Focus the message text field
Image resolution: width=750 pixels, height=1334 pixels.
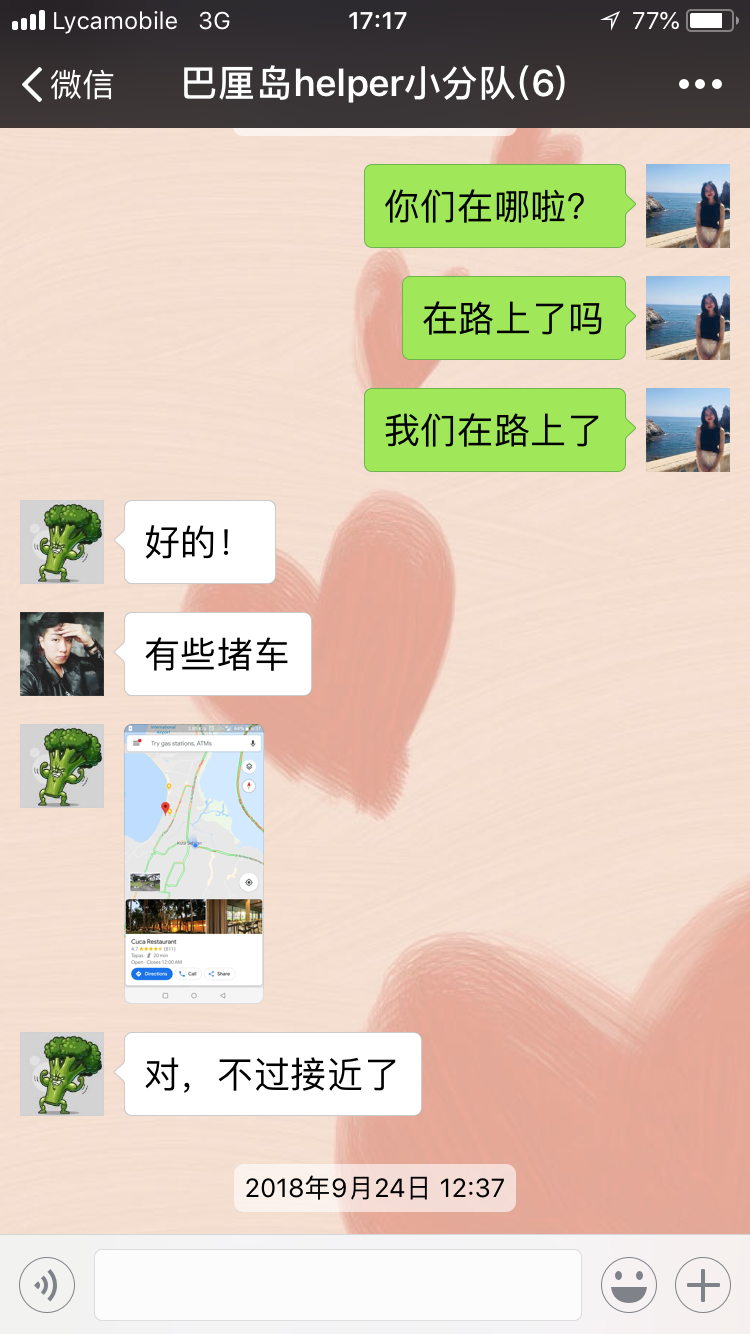[x=338, y=1284]
